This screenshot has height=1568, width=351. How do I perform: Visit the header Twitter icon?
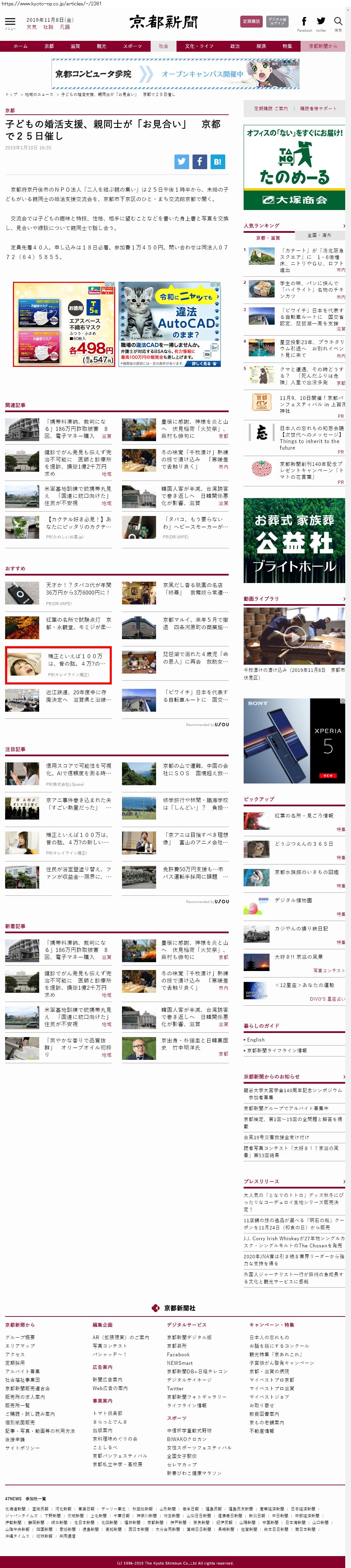pos(321,22)
